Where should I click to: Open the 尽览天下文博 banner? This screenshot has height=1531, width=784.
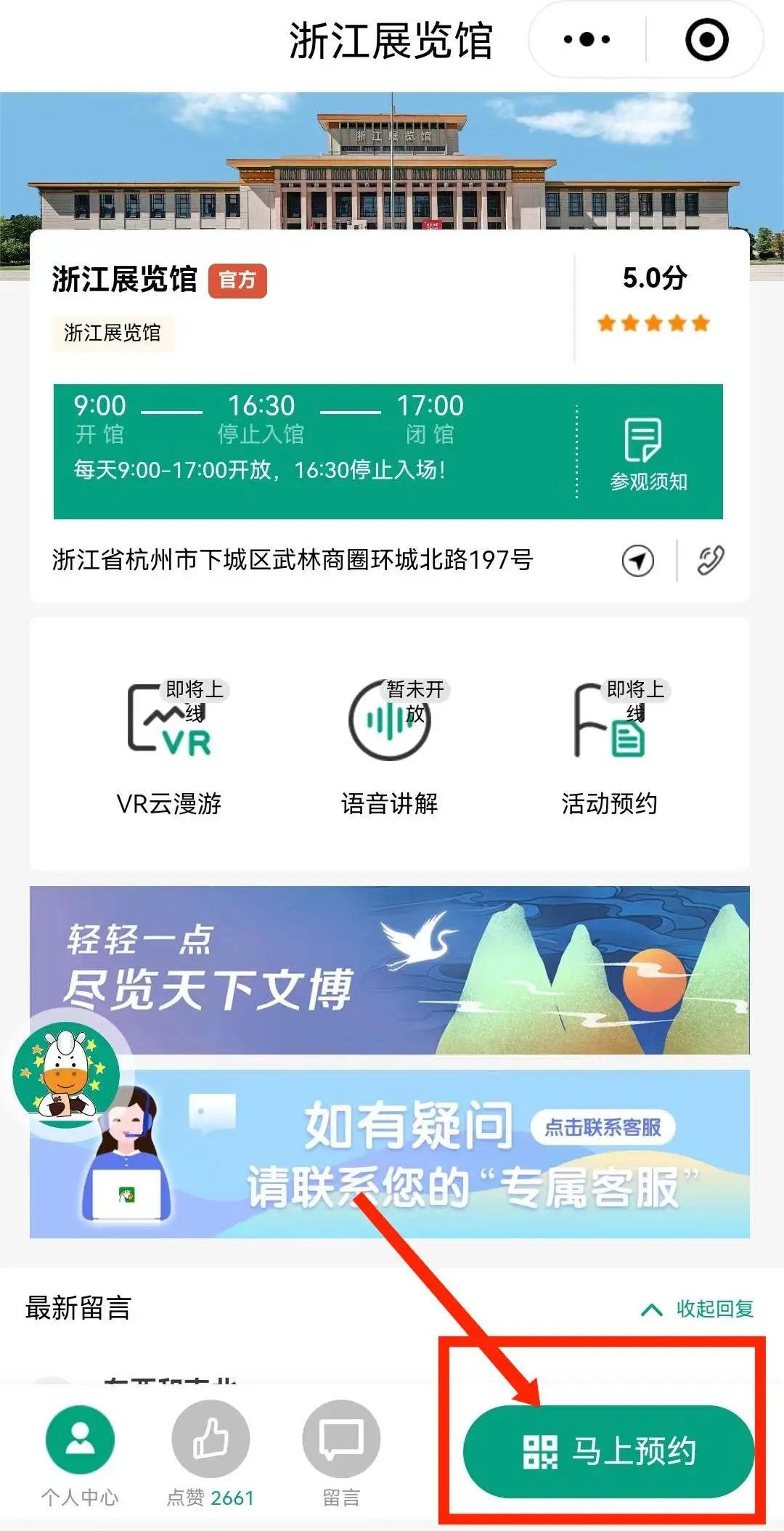tap(389, 970)
